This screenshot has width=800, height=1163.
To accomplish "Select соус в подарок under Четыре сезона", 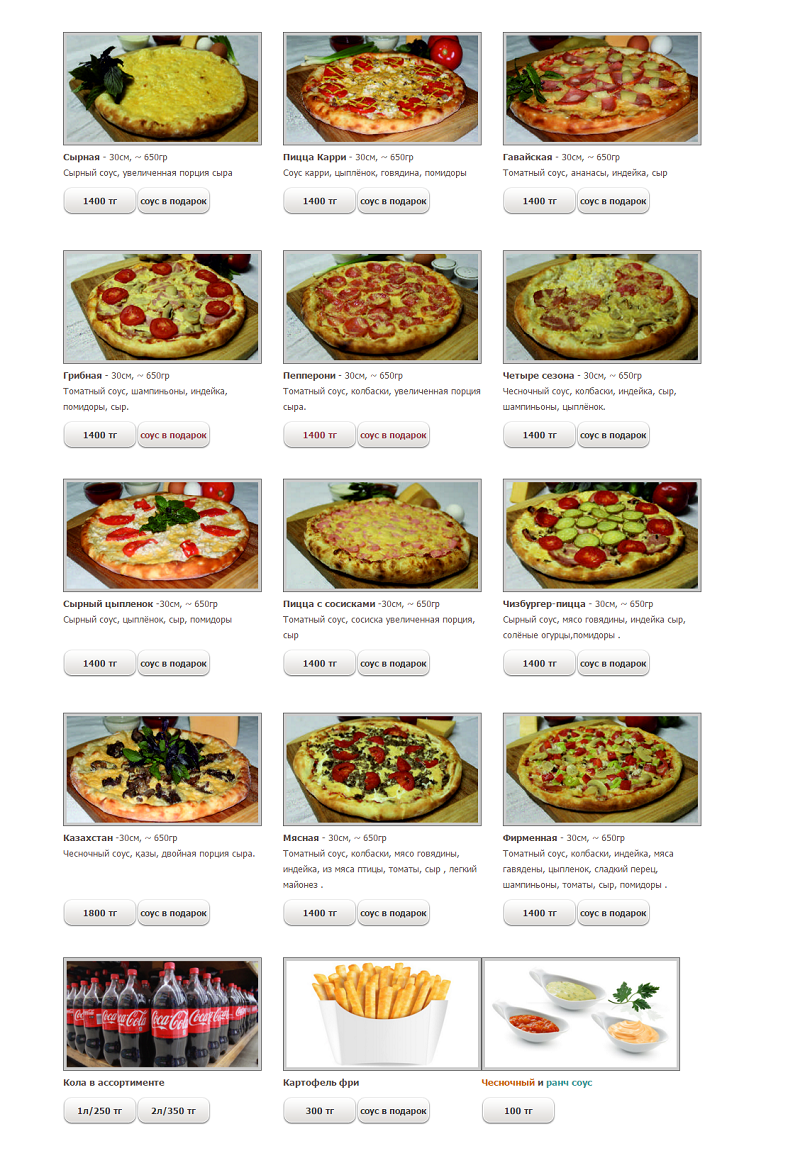I will point(613,435).
